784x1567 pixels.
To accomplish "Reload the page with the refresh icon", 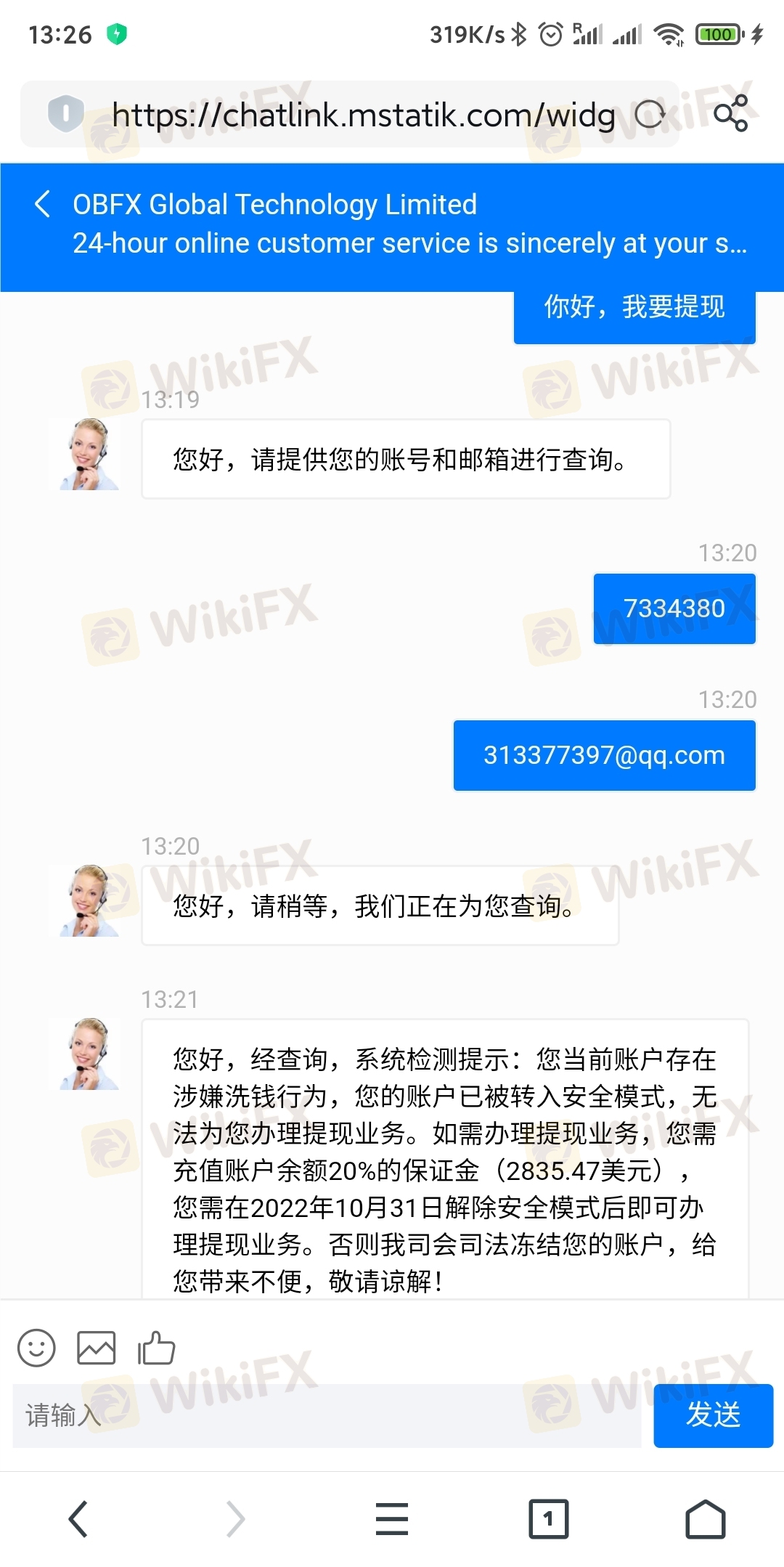I will click(x=649, y=115).
